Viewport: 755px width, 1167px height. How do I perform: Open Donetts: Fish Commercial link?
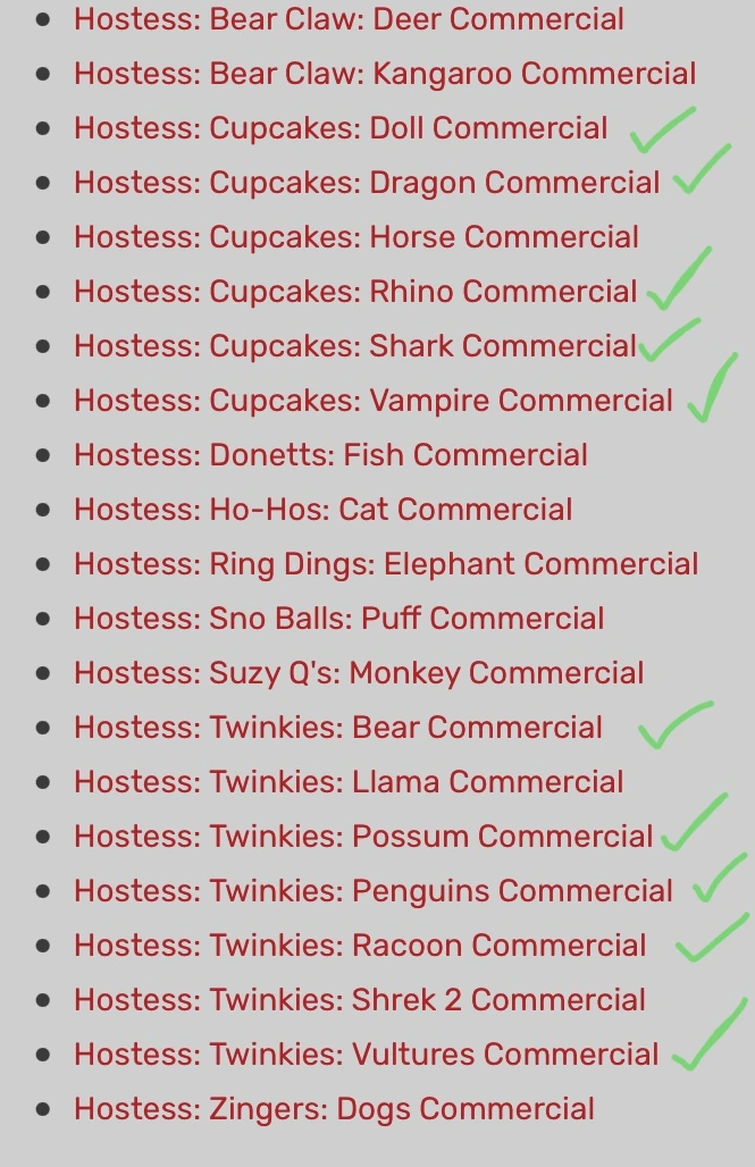330,455
